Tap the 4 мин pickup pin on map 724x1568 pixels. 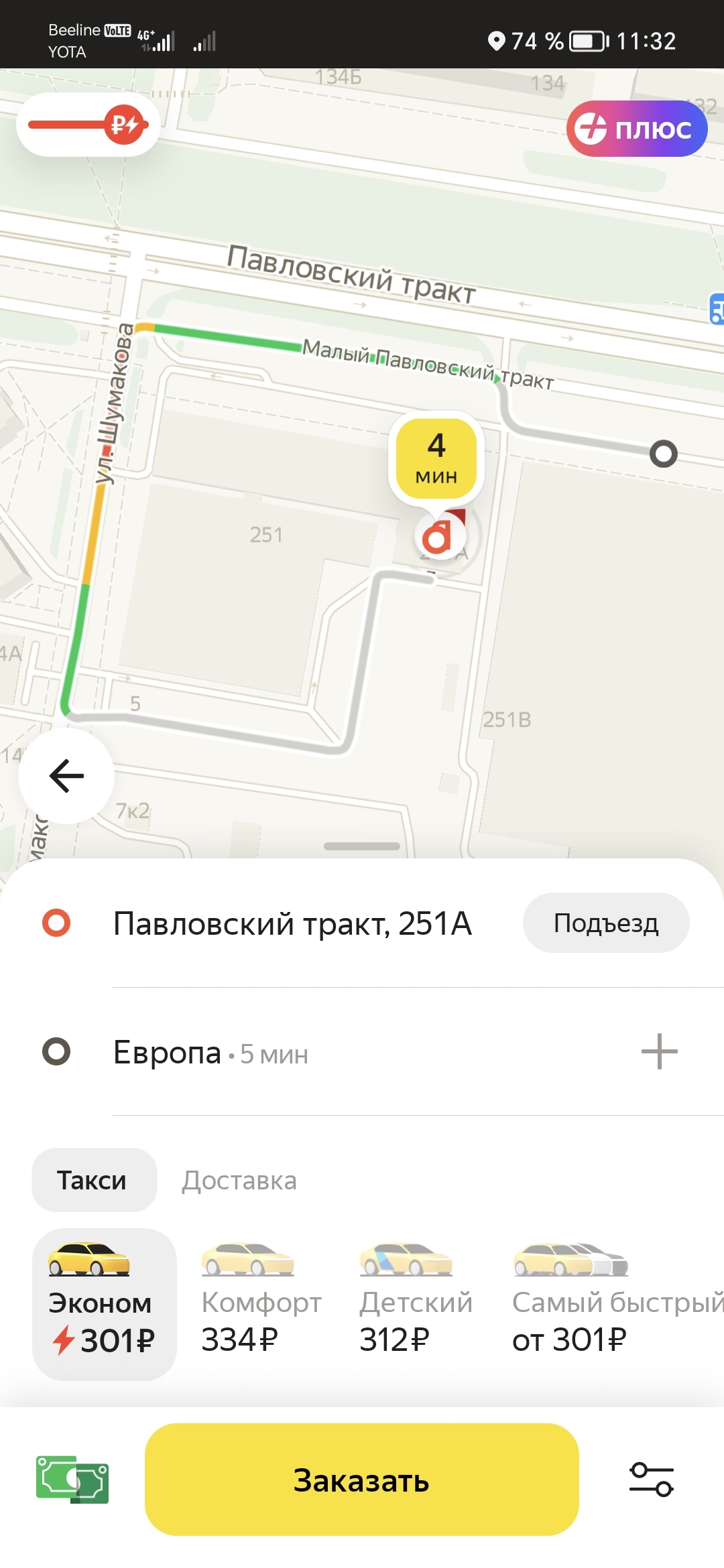(x=436, y=458)
